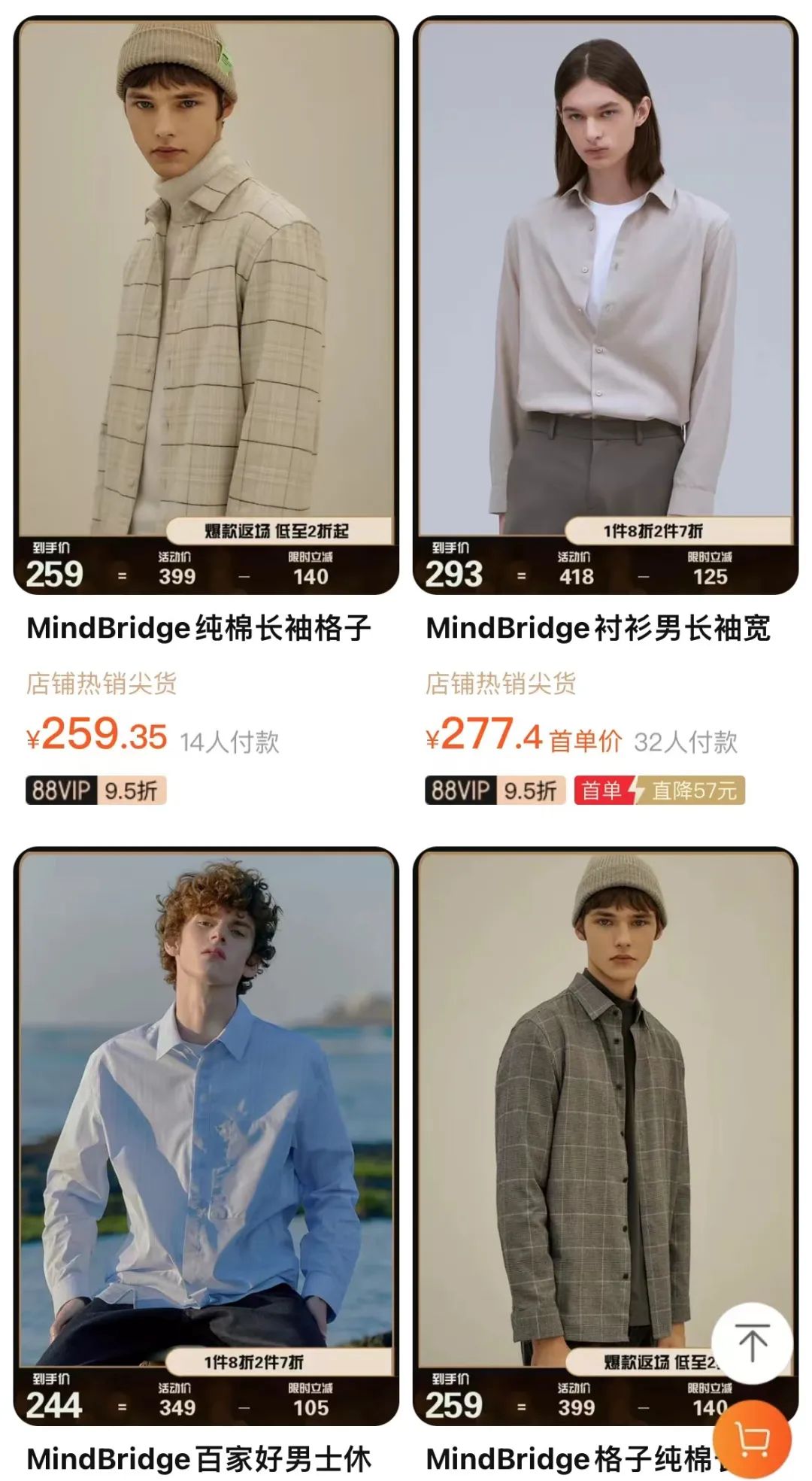Open the shopping cart
This screenshot has height=1481, width=812.
point(751,1440)
